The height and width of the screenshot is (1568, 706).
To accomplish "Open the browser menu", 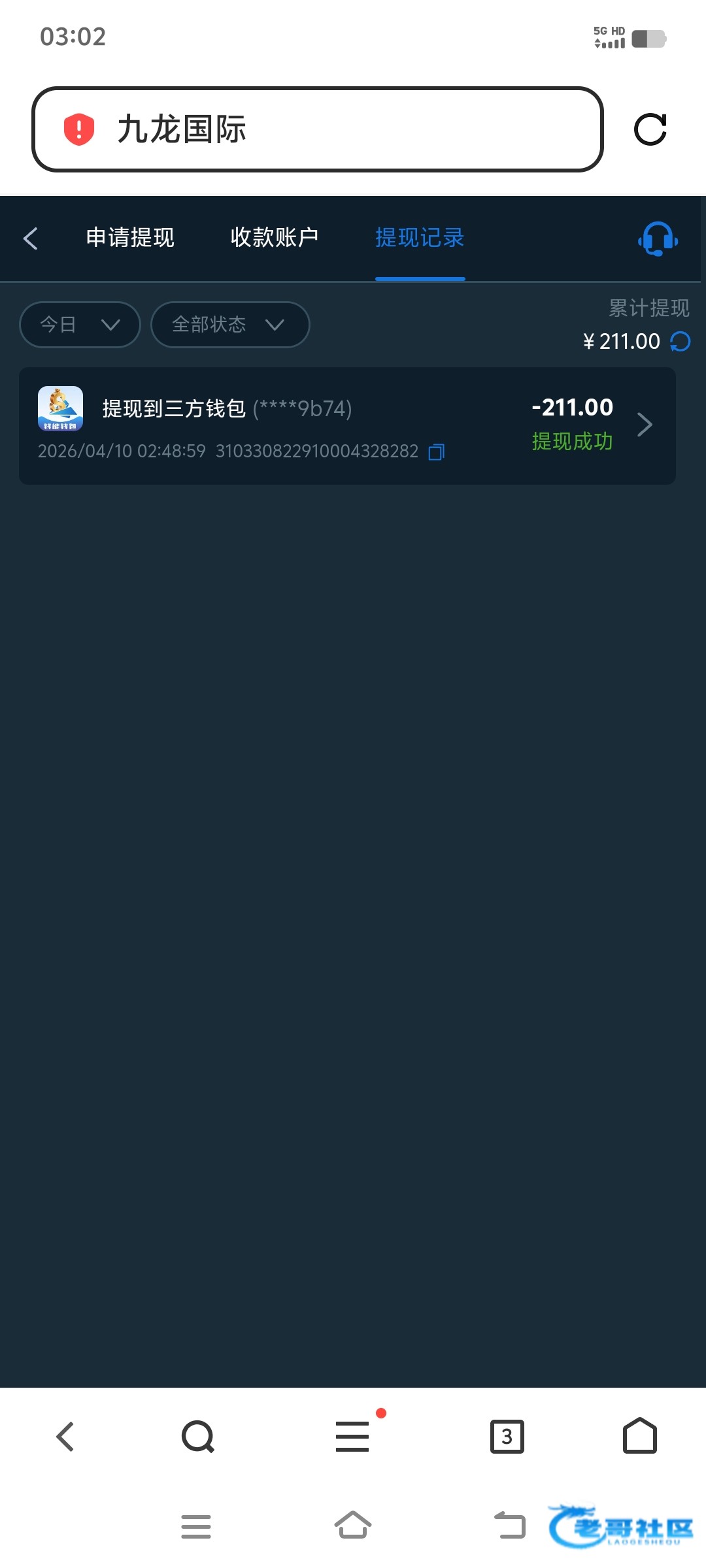I will click(x=353, y=1437).
